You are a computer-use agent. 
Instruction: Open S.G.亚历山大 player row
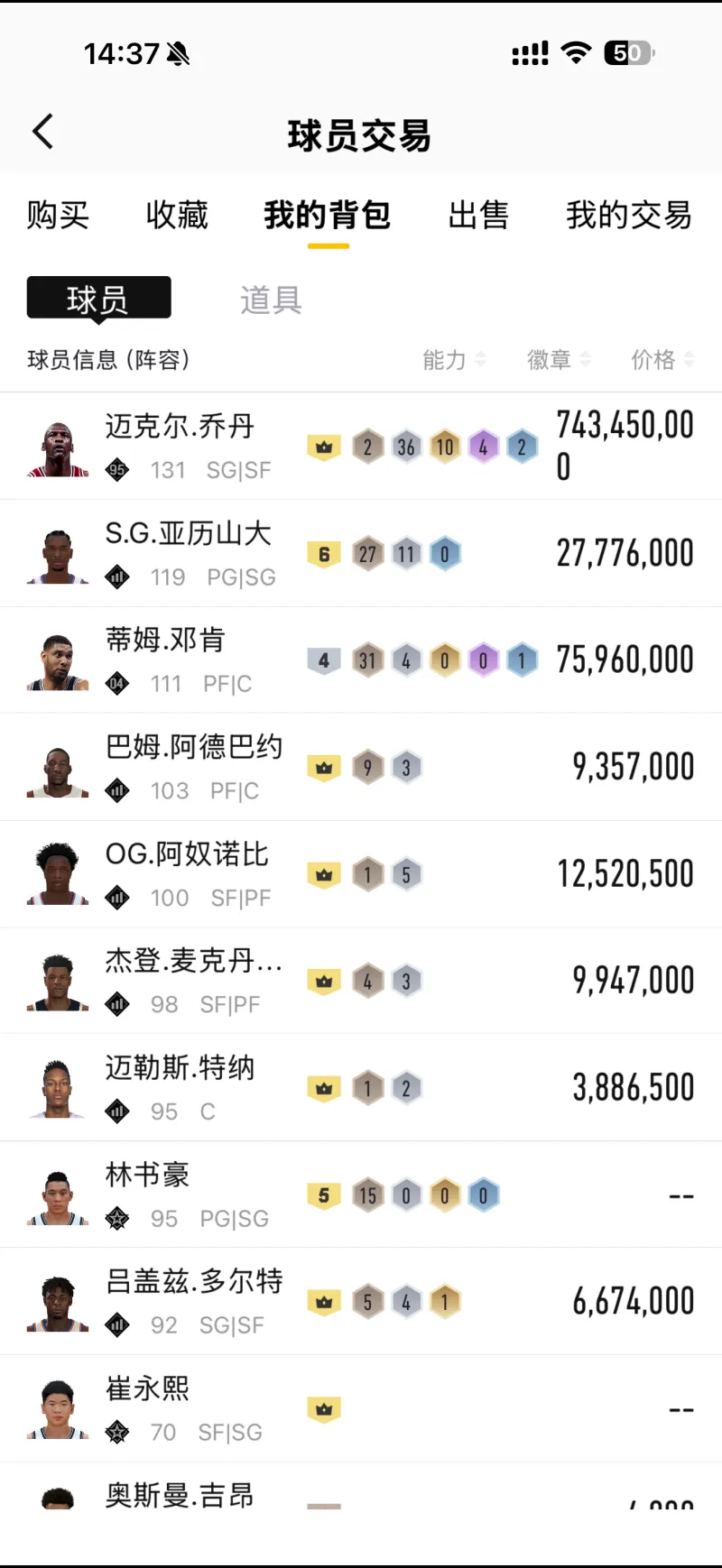(361, 553)
